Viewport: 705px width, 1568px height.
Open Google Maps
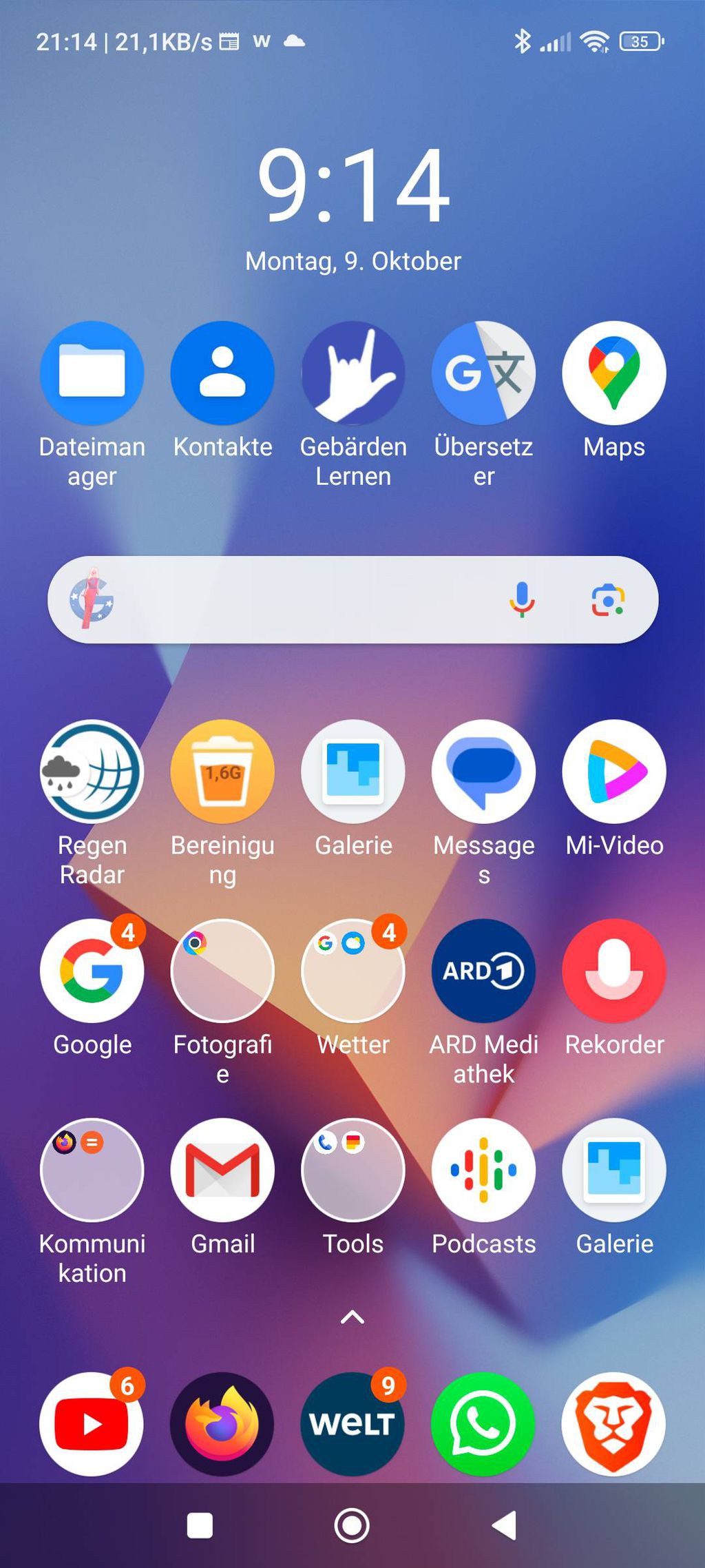pyautogui.click(x=614, y=373)
